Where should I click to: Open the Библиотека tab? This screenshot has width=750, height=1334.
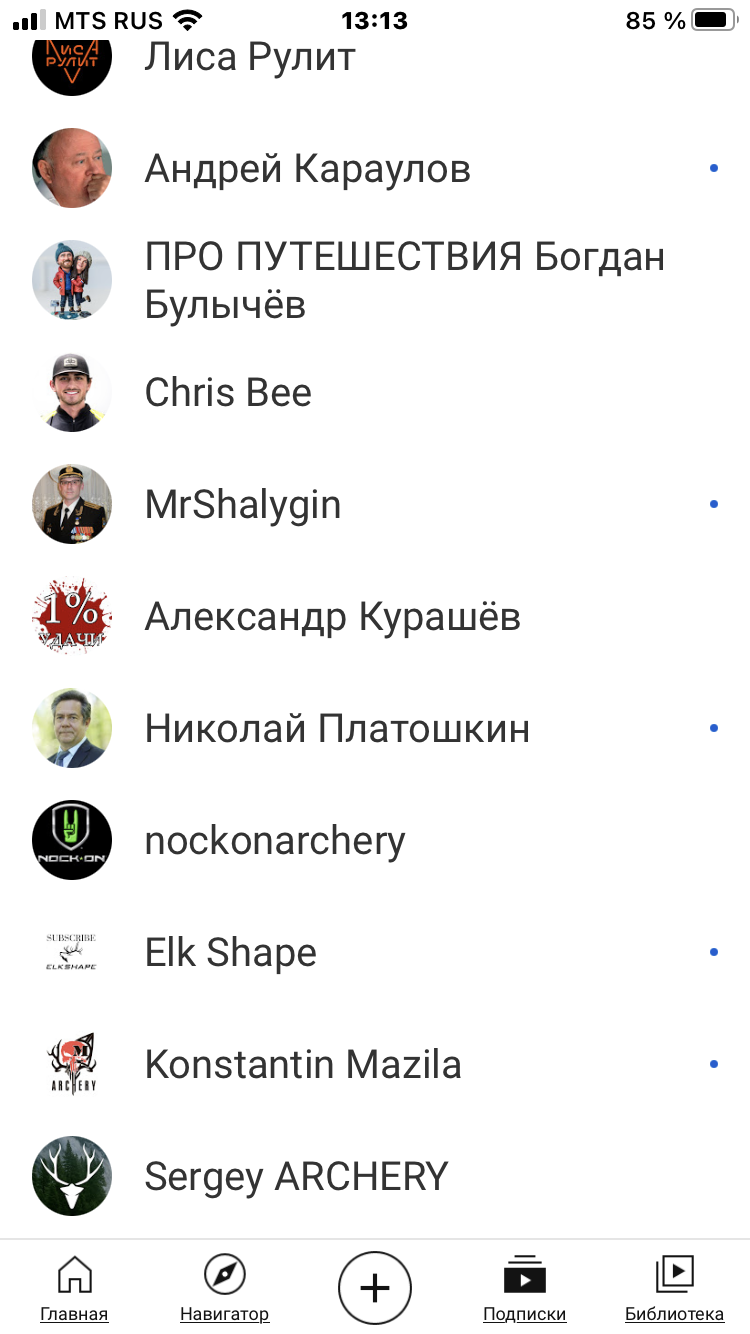[x=674, y=1288]
